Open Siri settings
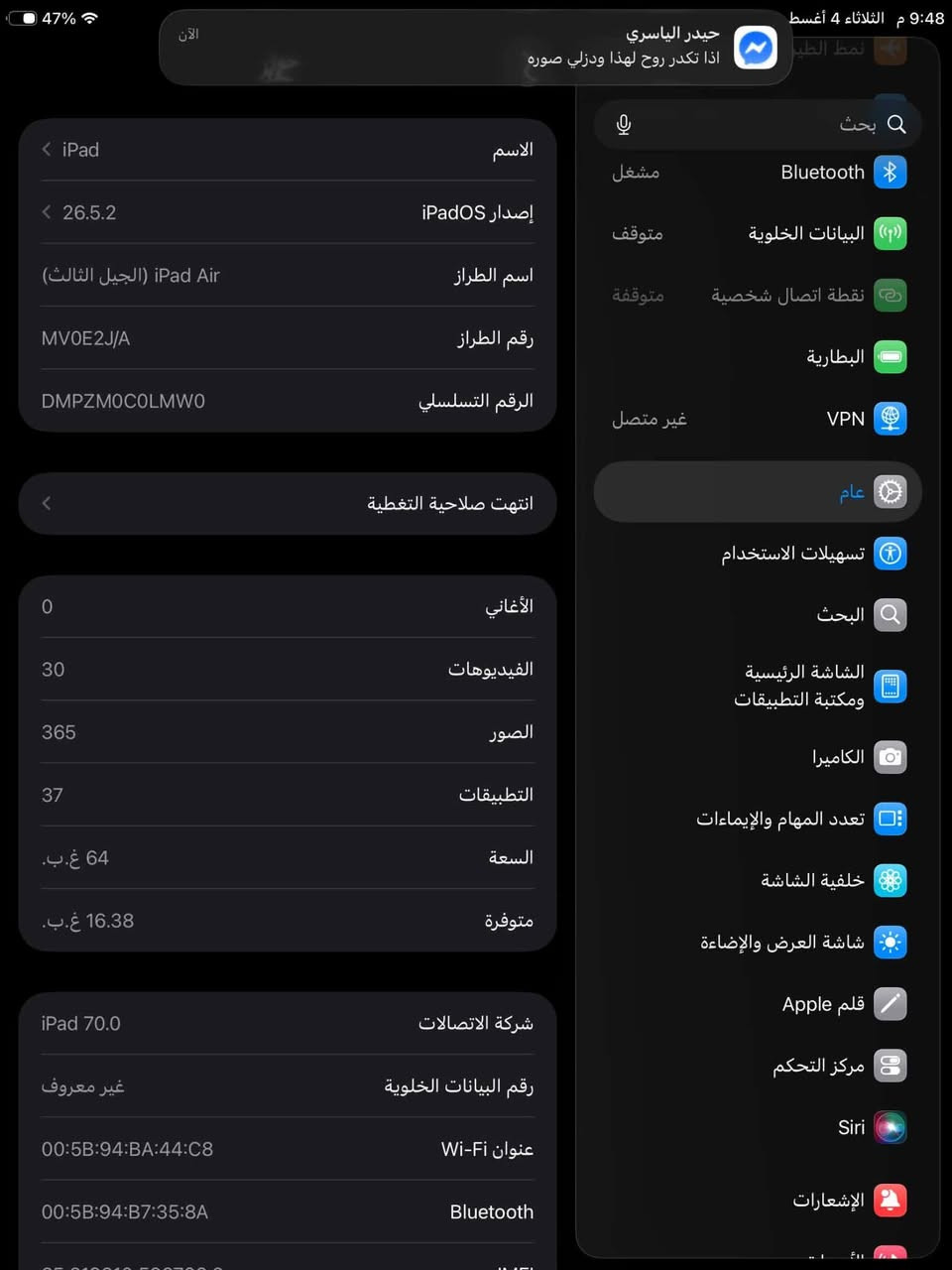This screenshot has width=952, height=1270. pos(758,1127)
